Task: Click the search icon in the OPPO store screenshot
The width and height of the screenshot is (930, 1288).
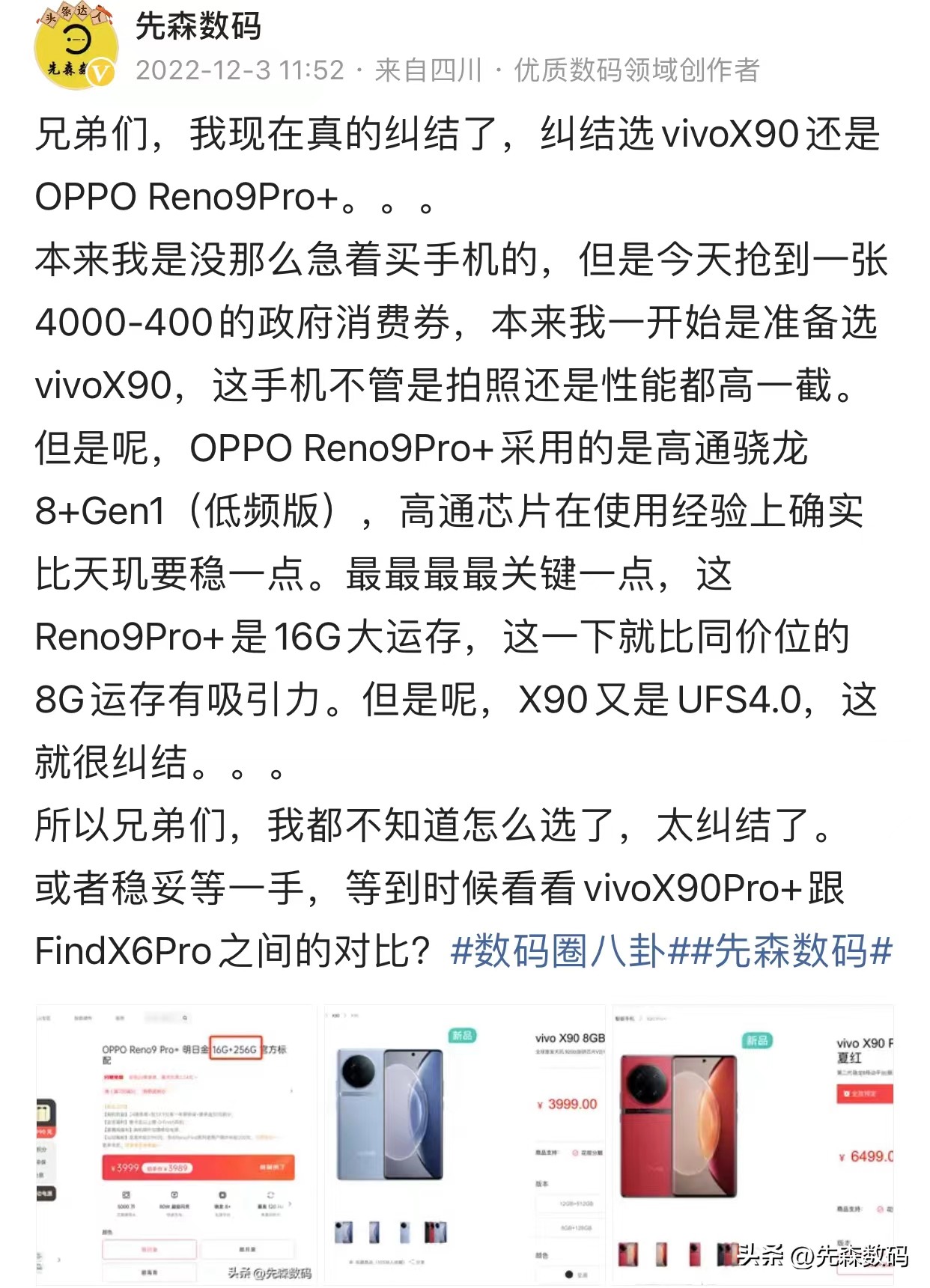Action: tap(184, 1018)
